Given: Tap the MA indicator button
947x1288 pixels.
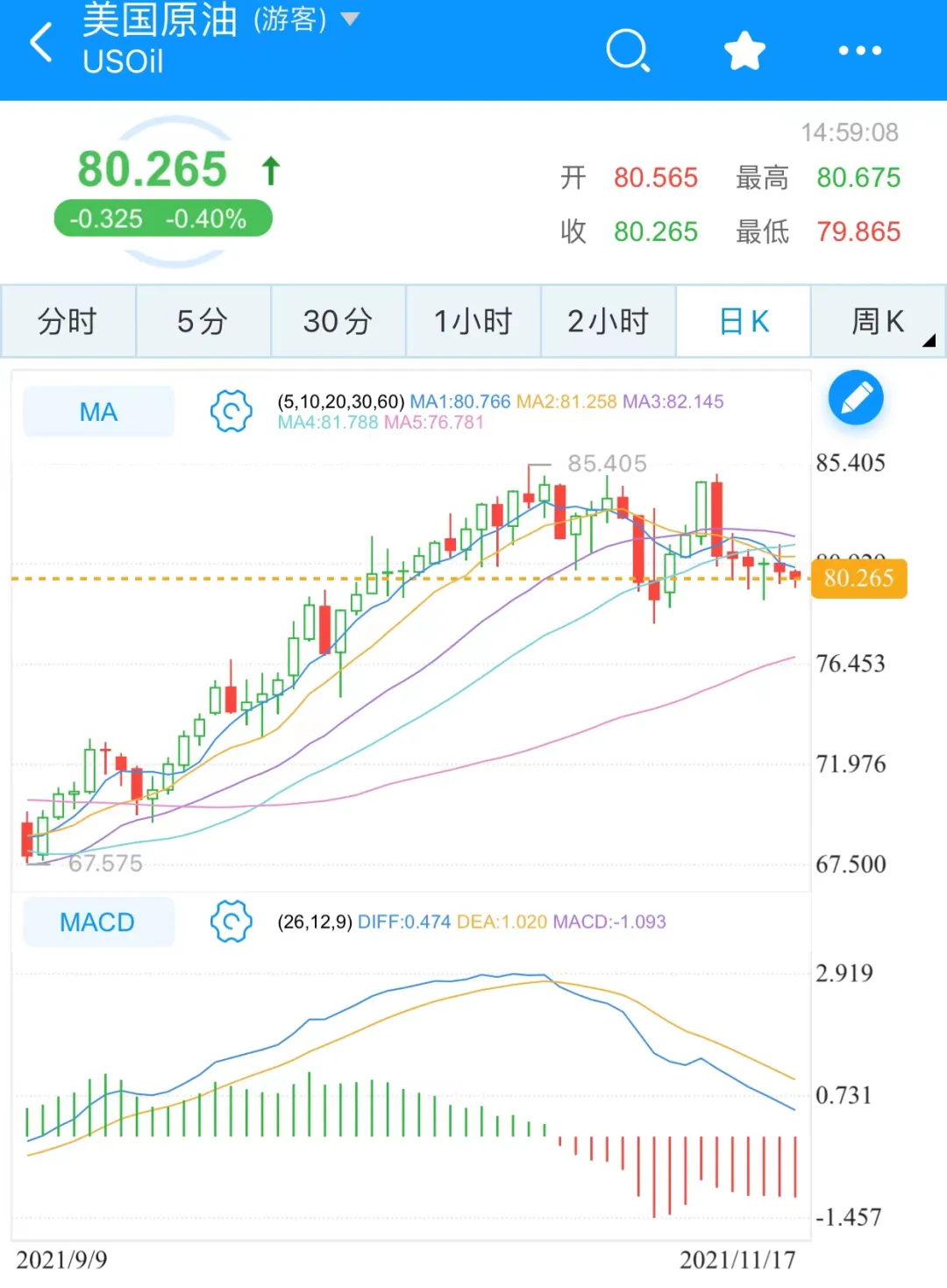Looking at the screenshot, I should [x=98, y=412].
